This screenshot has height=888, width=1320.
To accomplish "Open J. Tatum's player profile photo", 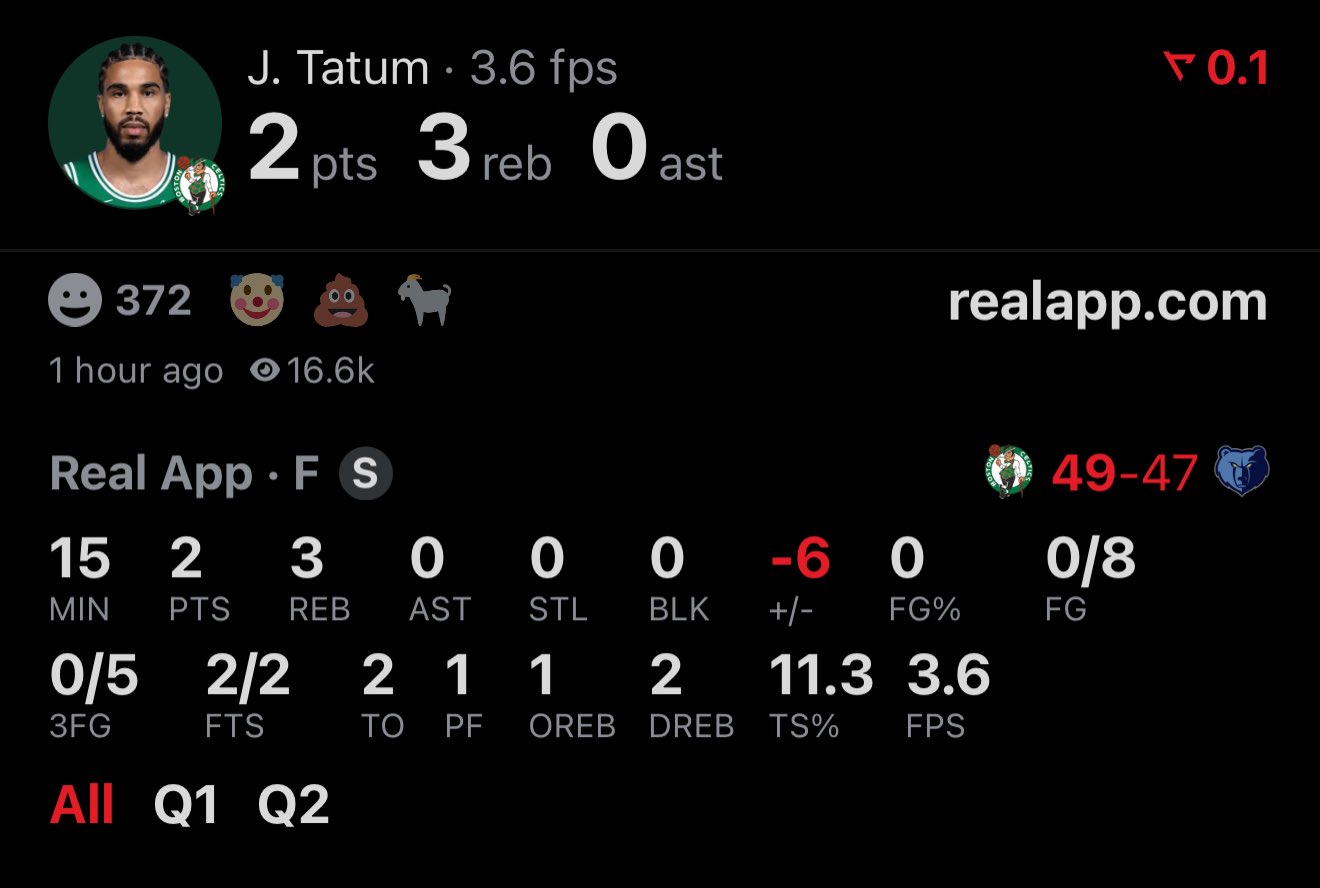I will tap(135, 122).
